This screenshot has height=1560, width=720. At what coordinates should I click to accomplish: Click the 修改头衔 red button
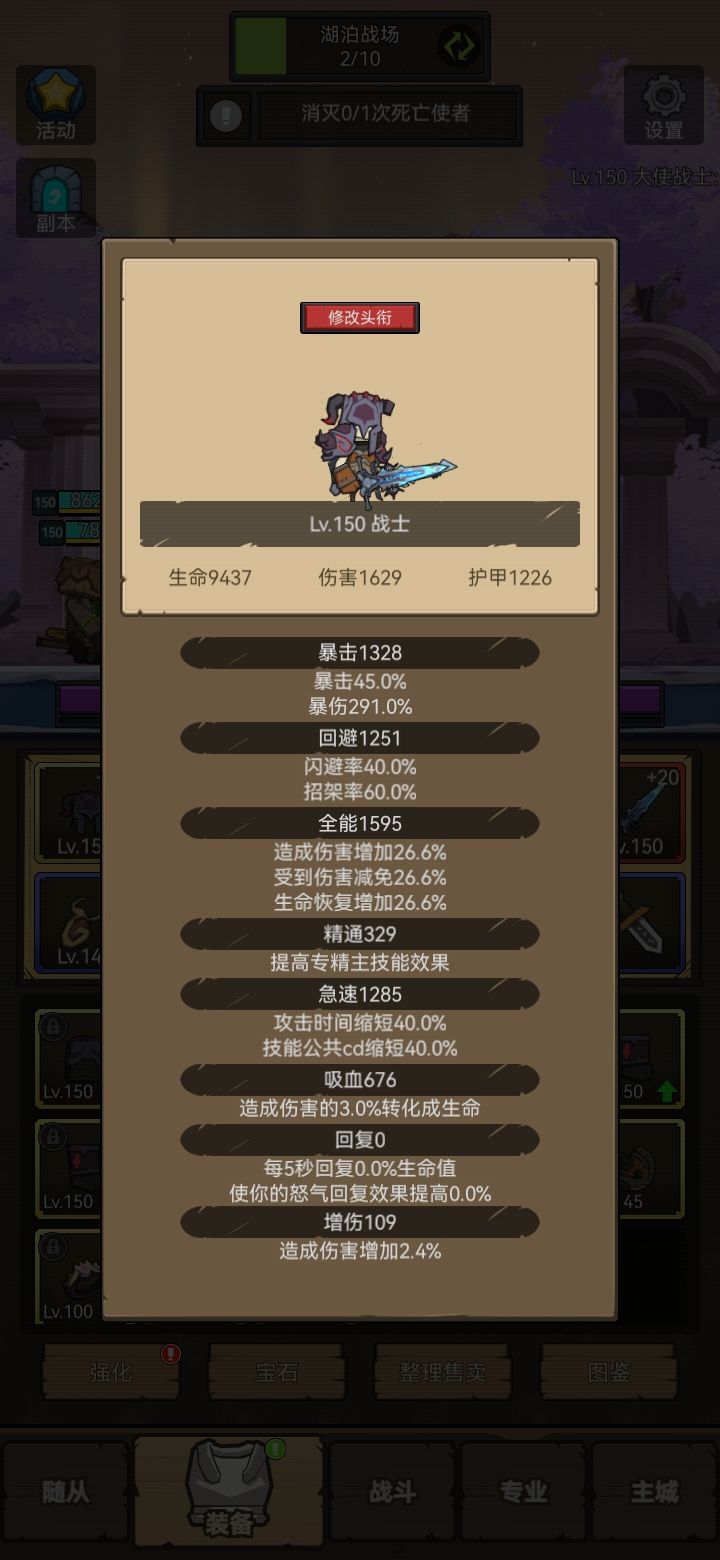[362, 317]
